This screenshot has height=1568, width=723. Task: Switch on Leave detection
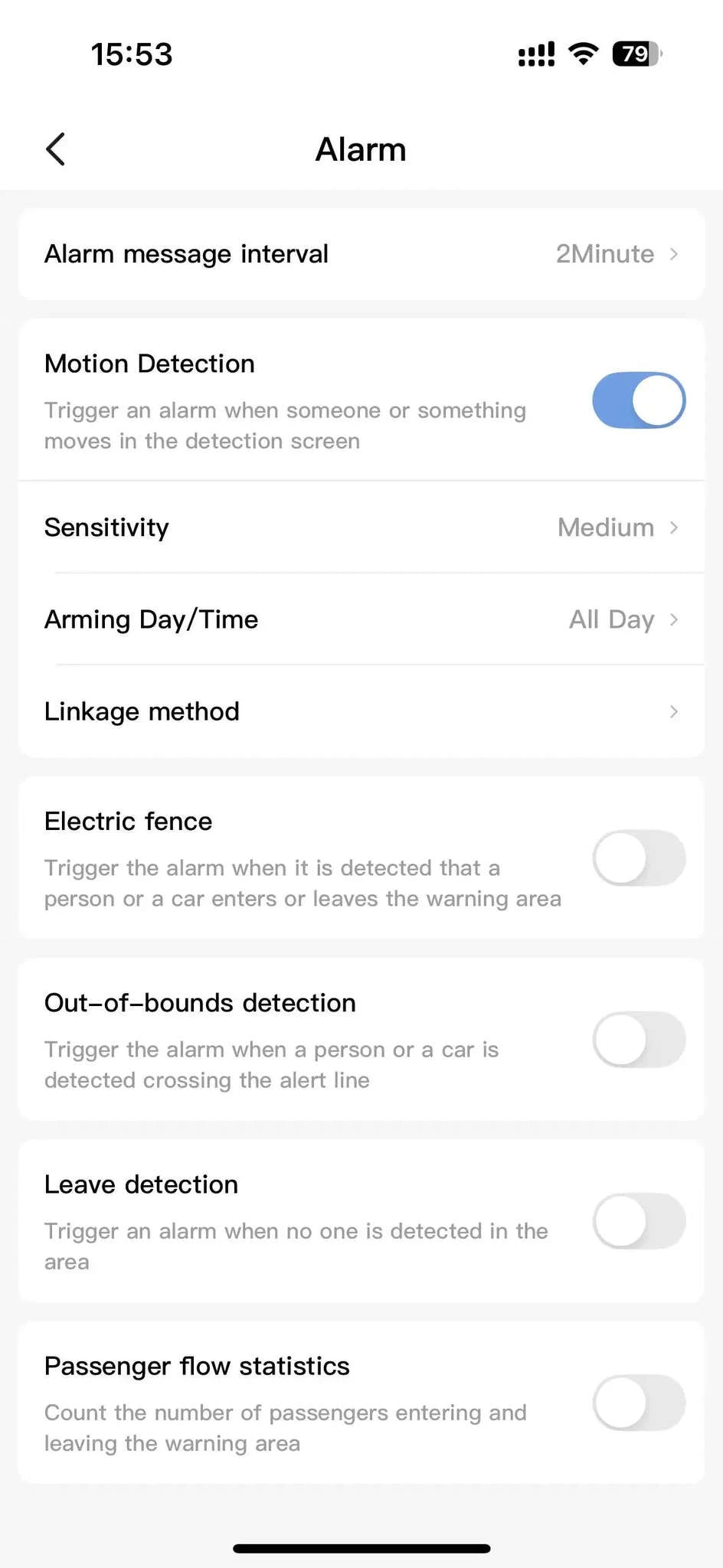(638, 1220)
